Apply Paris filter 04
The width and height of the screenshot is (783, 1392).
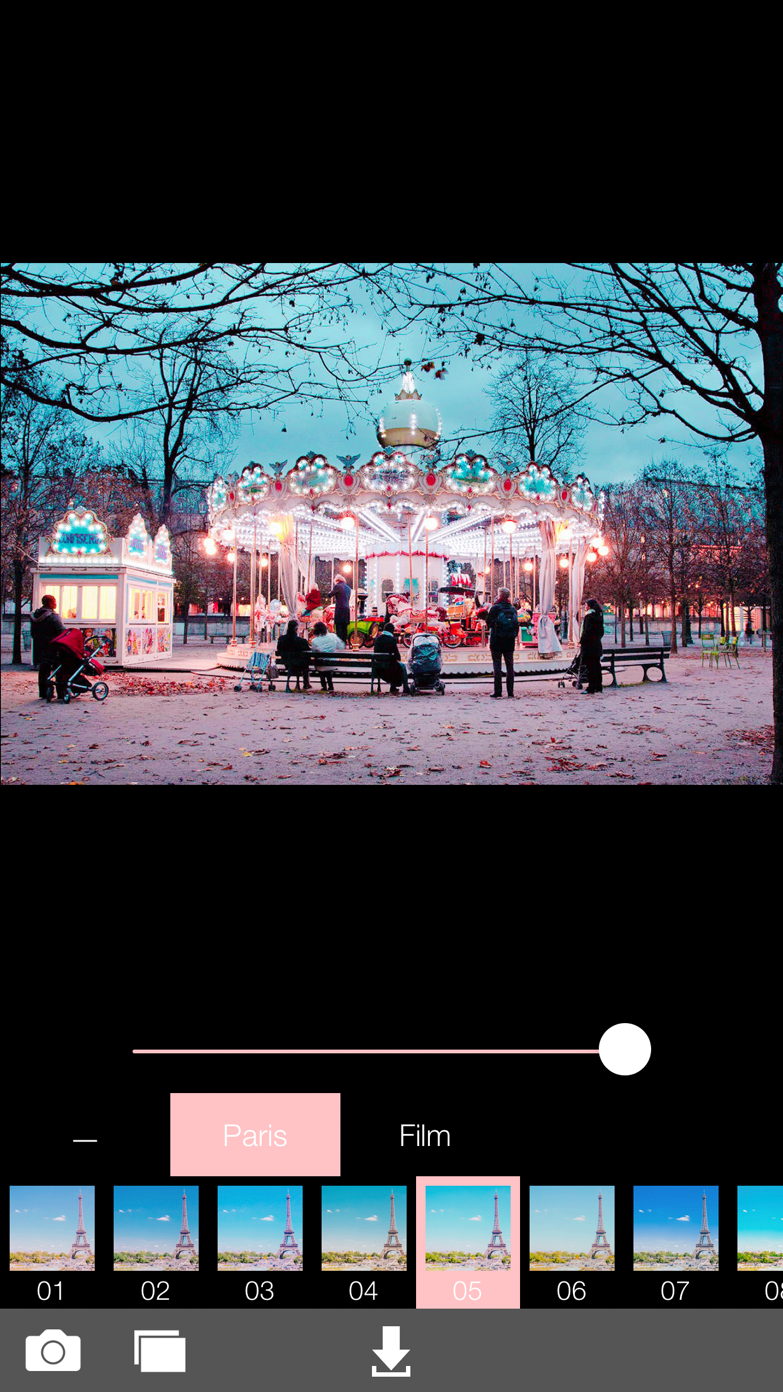364,1241
